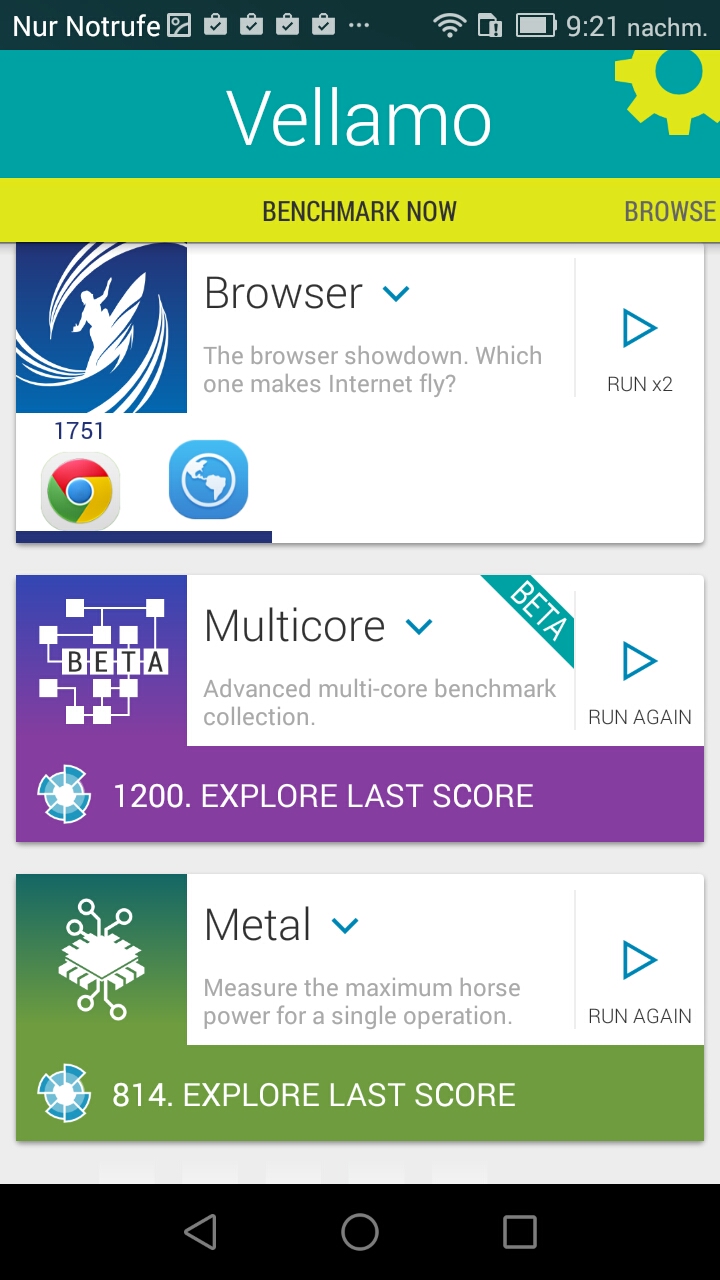The image size is (720, 1280).
Task: Choose the blue globe browser icon
Action: pyautogui.click(x=208, y=481)
